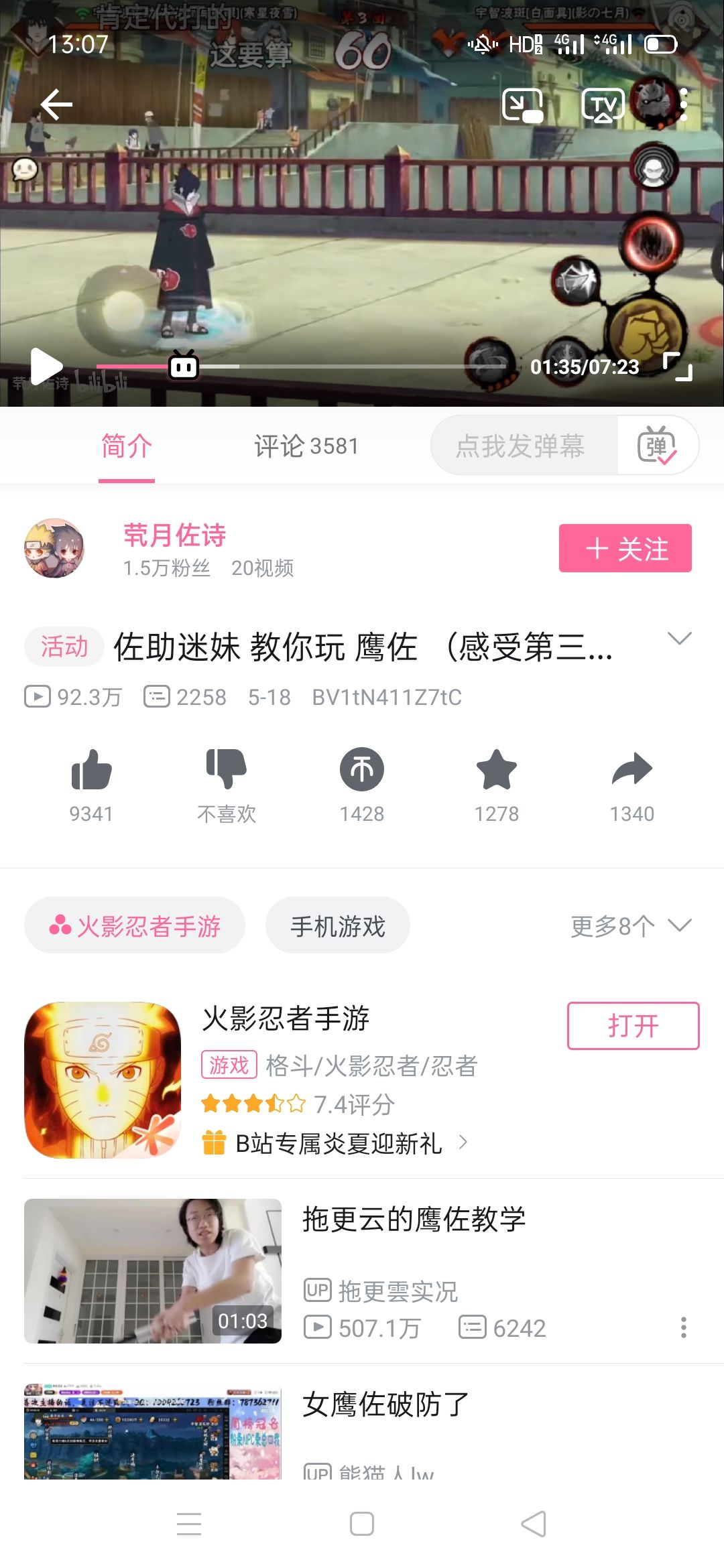Open the video overflow menu
This screenshot has height=1568, width=724.
click(683, 105)
